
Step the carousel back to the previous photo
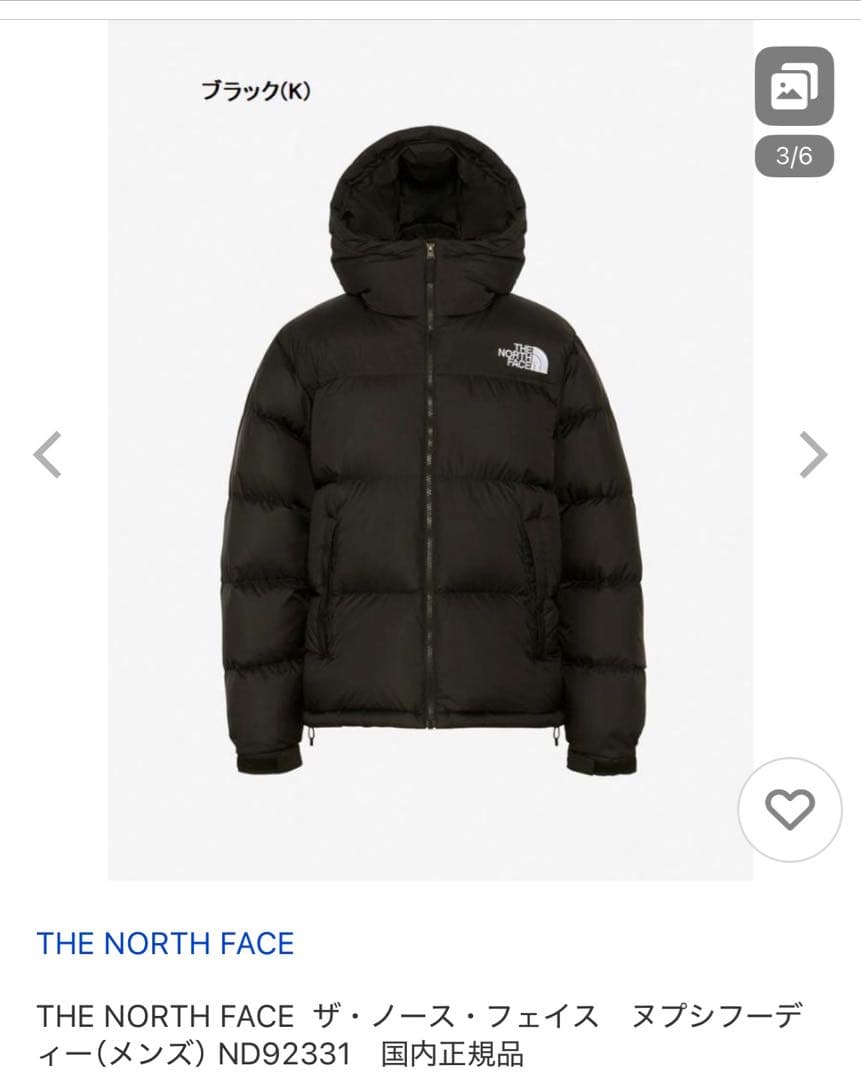pyautogui.click(x=44, y=455)
